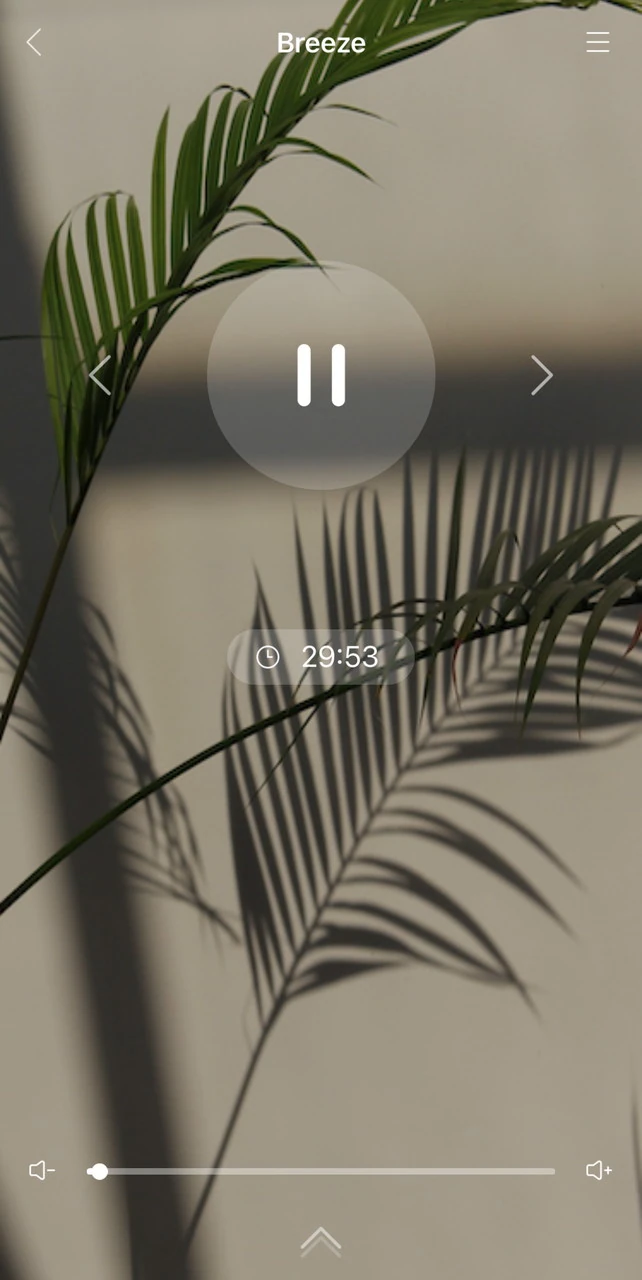
Task: Skip to the next sound
Action: [x=541, y=375]
